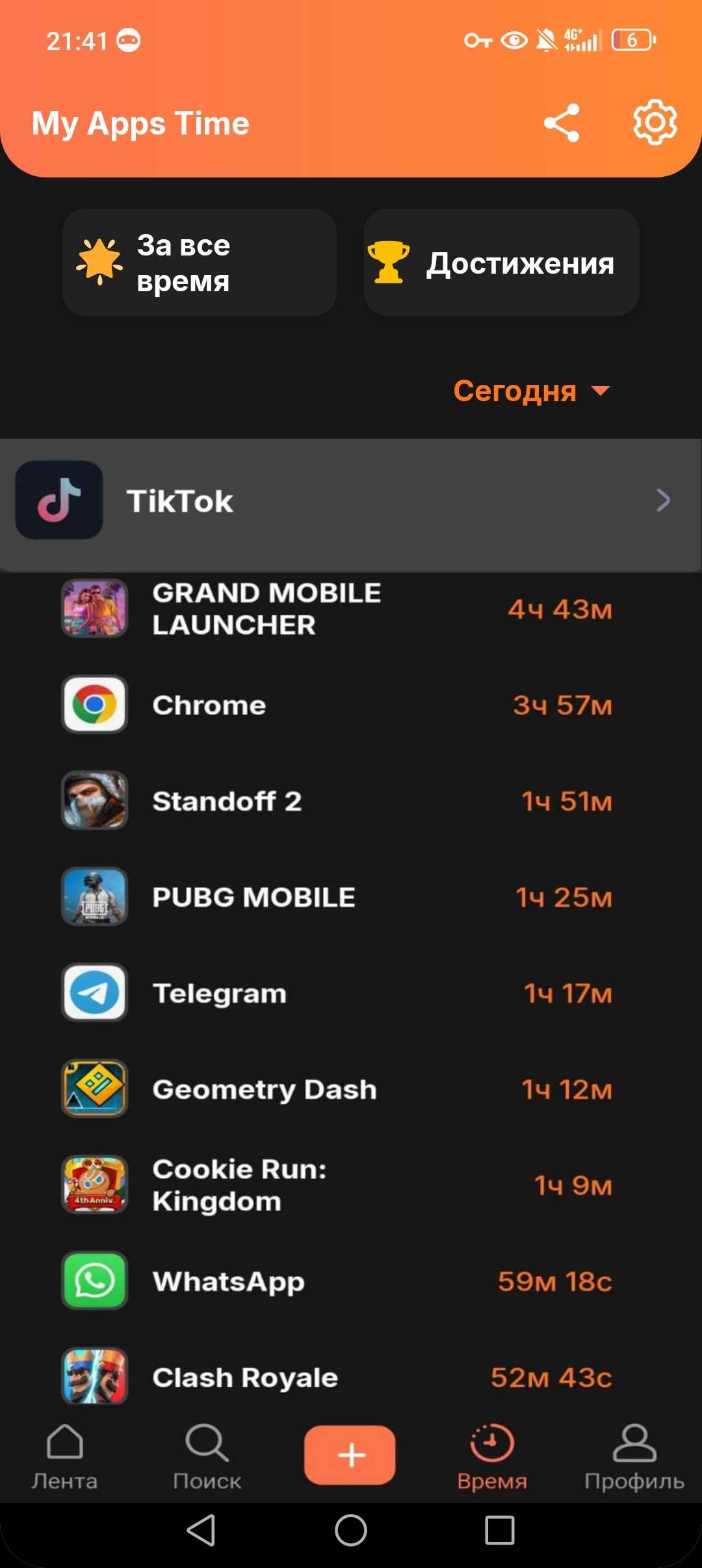Open the settings gear
The width and height of the screenshot is (702, 1568).
655,123
